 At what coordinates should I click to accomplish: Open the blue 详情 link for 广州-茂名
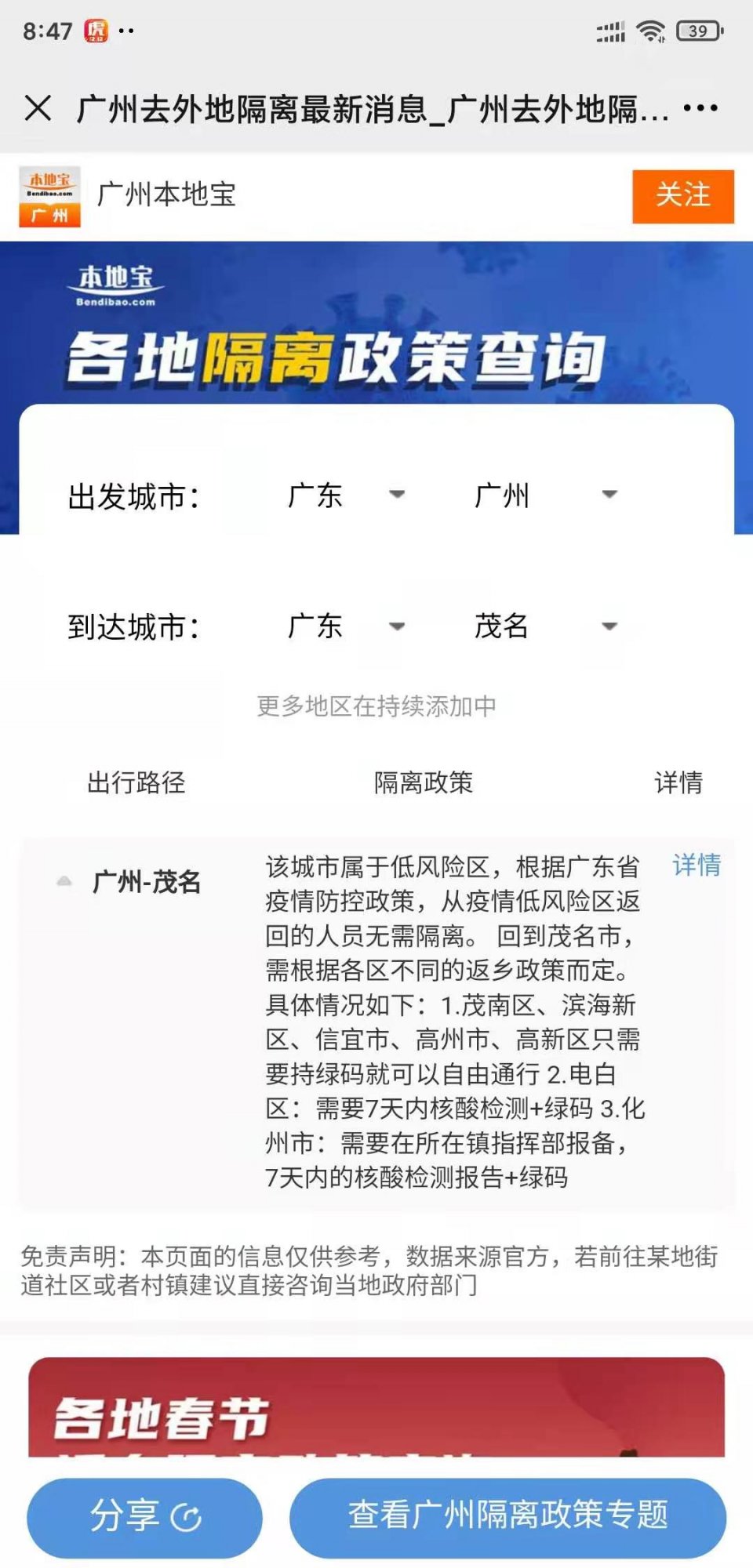[x=696, y=866]
